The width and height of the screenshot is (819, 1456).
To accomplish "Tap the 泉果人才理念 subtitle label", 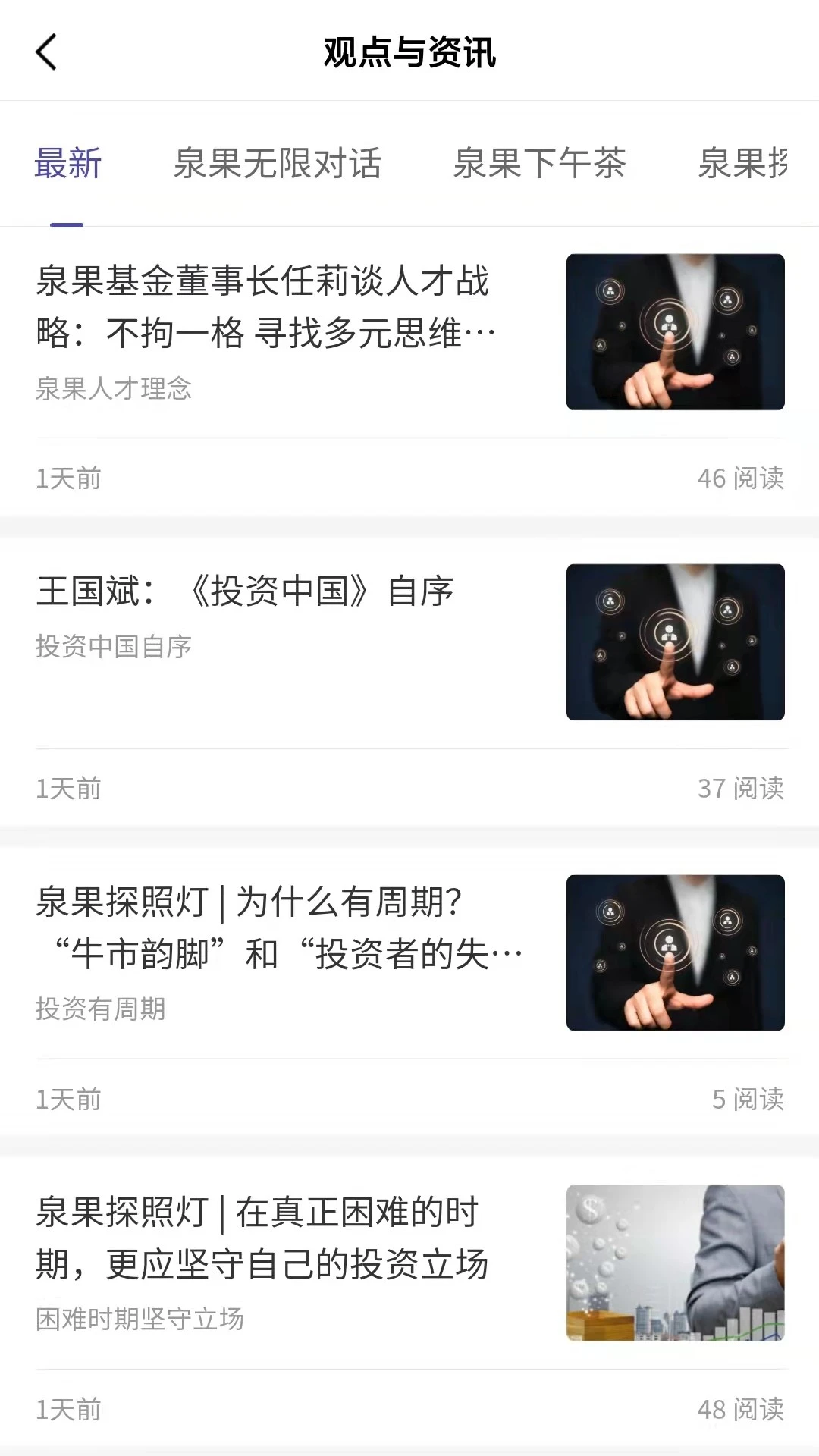I will tap(114, 389).
